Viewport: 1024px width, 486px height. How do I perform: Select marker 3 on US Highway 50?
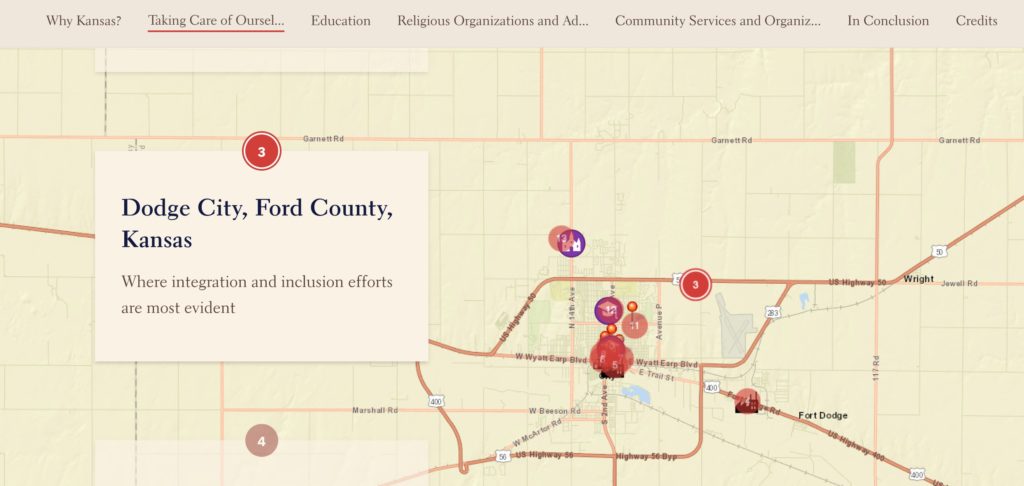point(696,285)
